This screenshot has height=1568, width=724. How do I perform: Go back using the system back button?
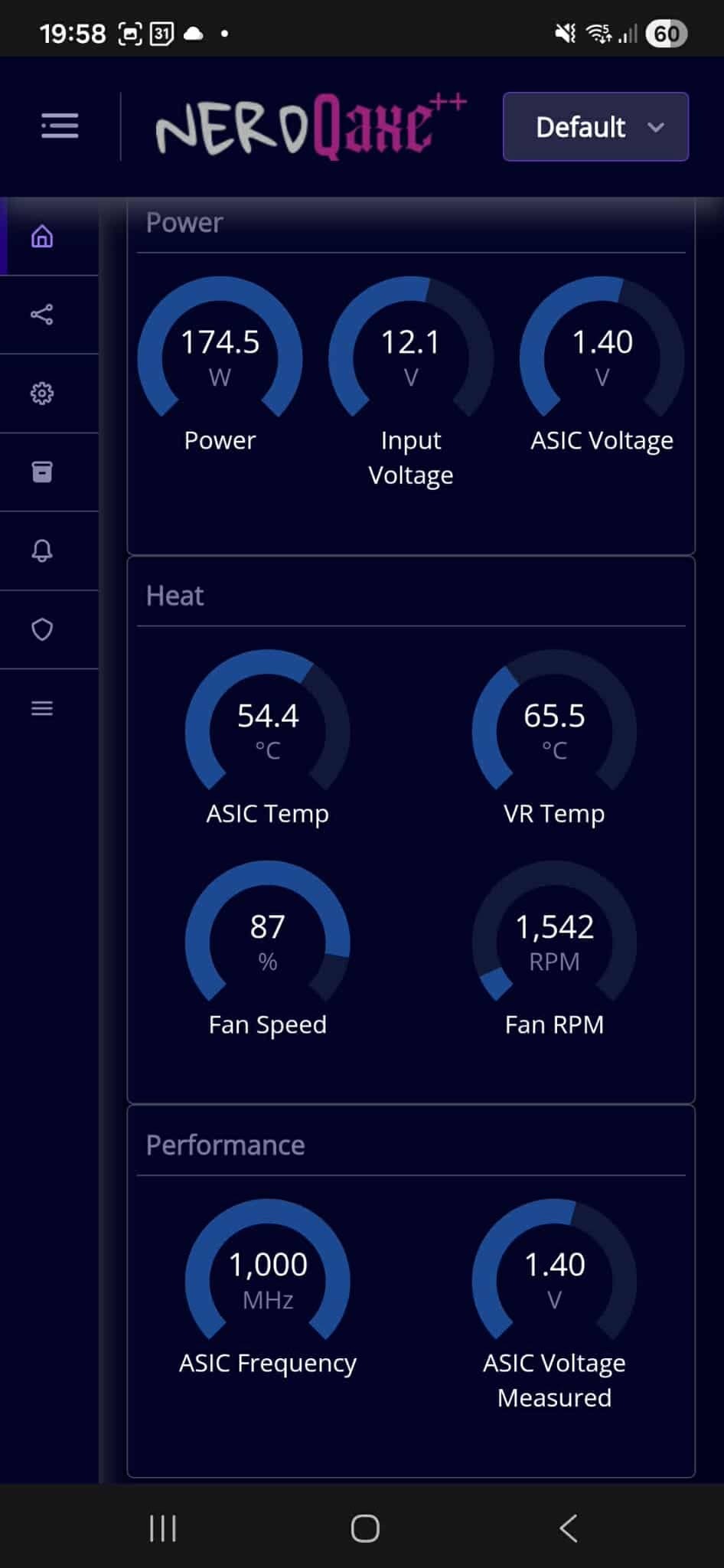point(568,1528)
